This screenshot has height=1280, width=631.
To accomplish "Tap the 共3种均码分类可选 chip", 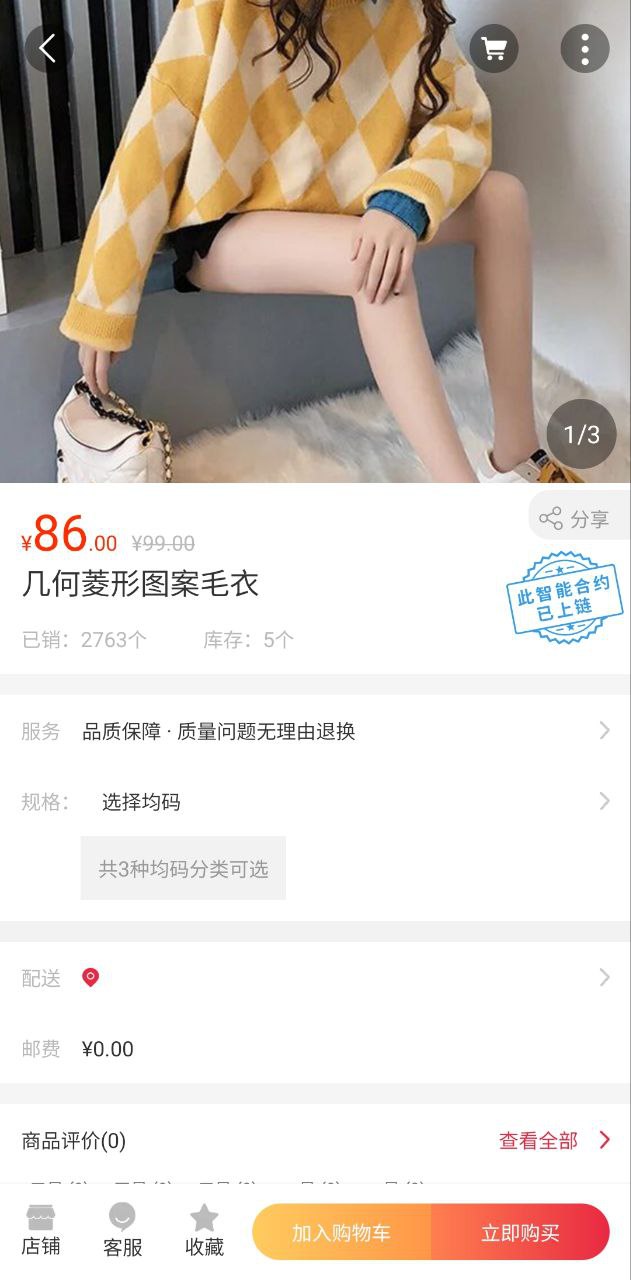I will point(183,868).
